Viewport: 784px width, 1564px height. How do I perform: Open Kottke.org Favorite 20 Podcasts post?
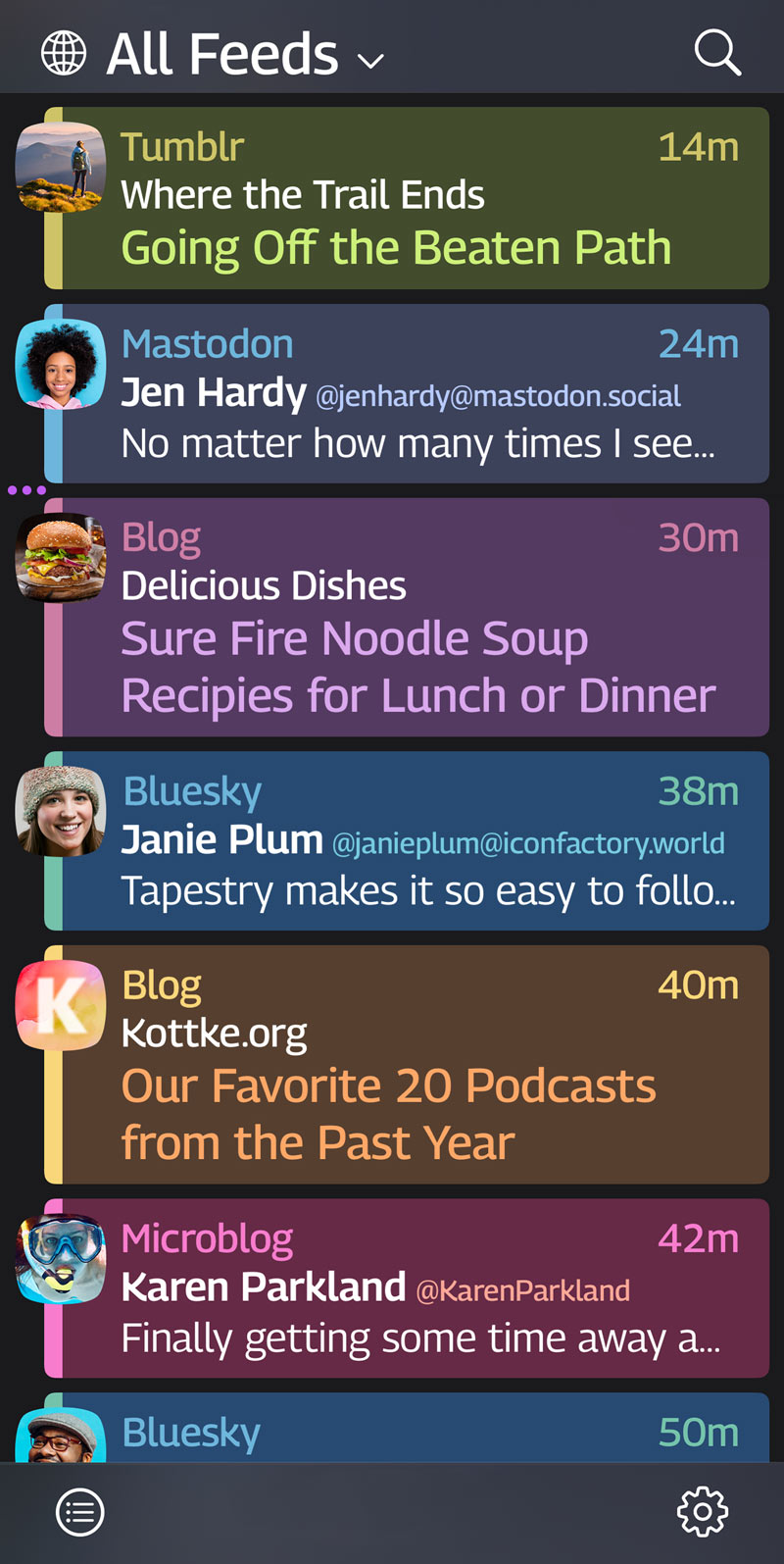pos(407,1065)
